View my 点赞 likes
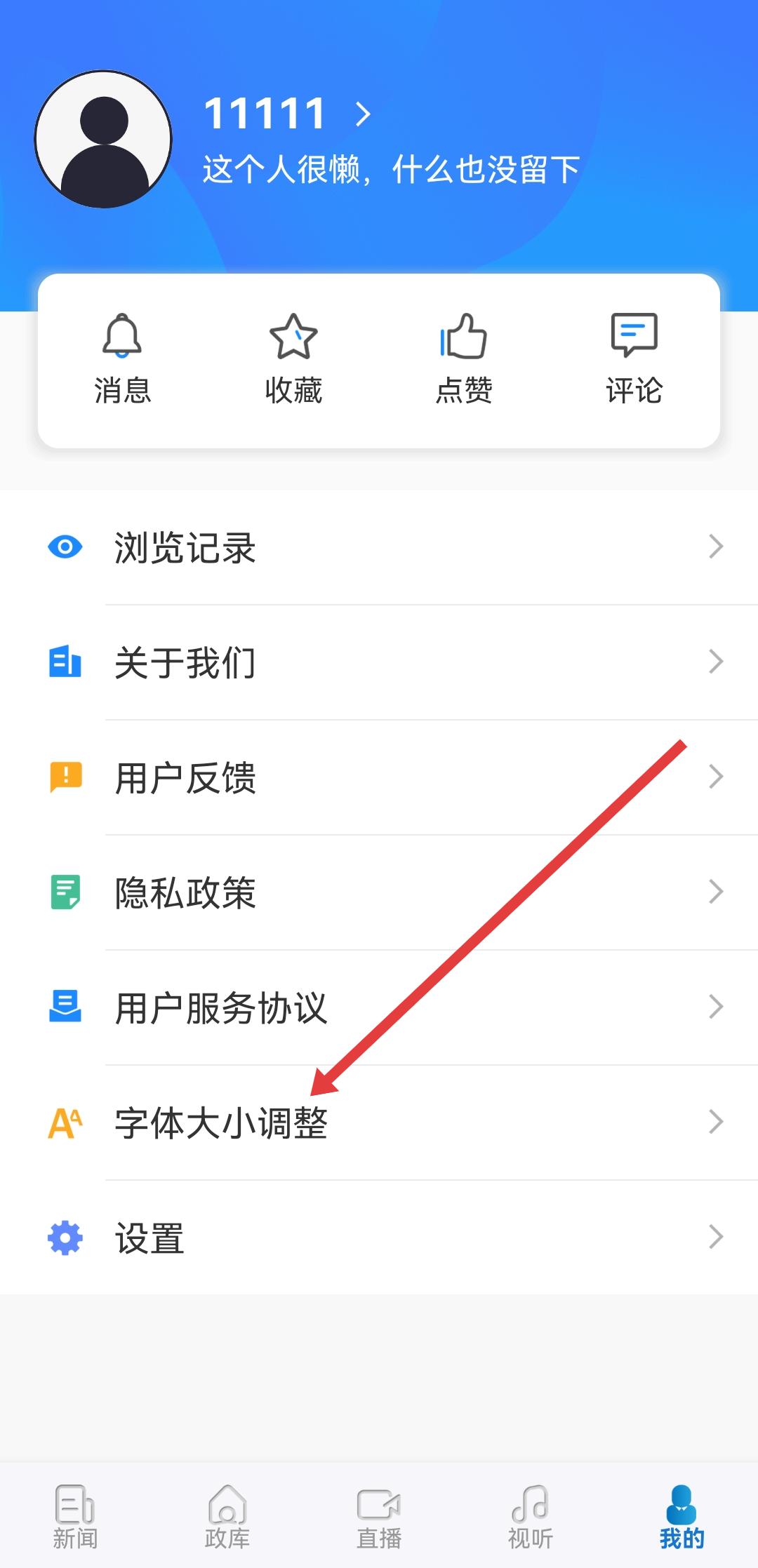Viewport: 758px width, 1568px height. tap(464, 359)
